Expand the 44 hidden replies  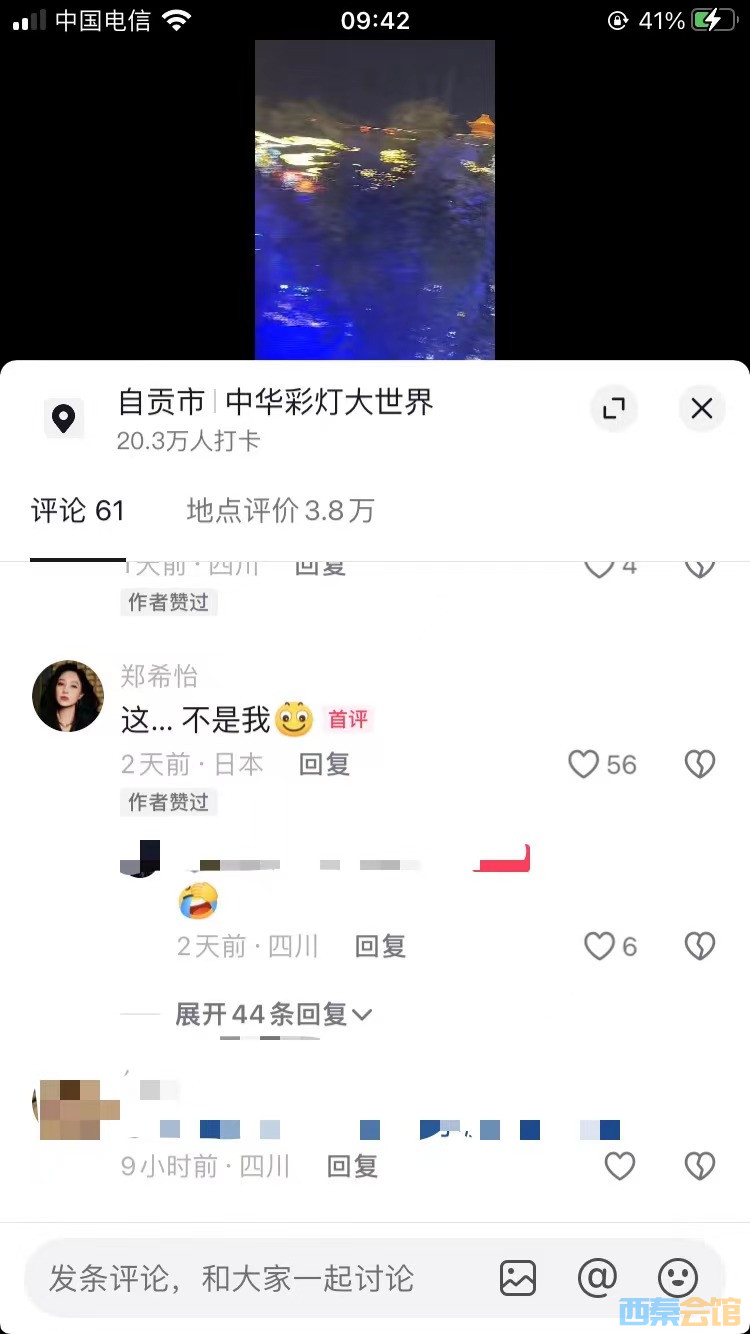click(273, 1015)
